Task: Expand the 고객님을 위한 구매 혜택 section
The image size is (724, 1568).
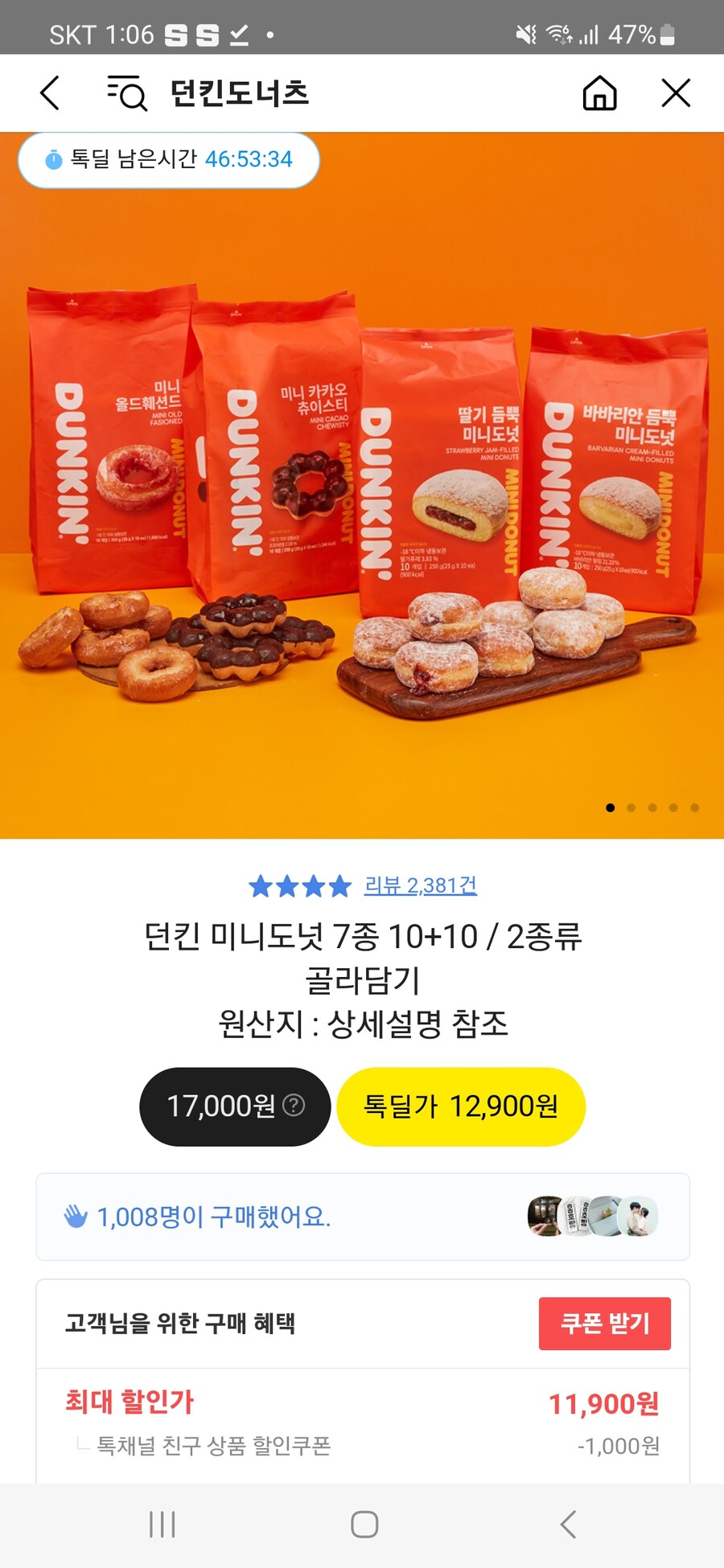Action: (181, 1324)
